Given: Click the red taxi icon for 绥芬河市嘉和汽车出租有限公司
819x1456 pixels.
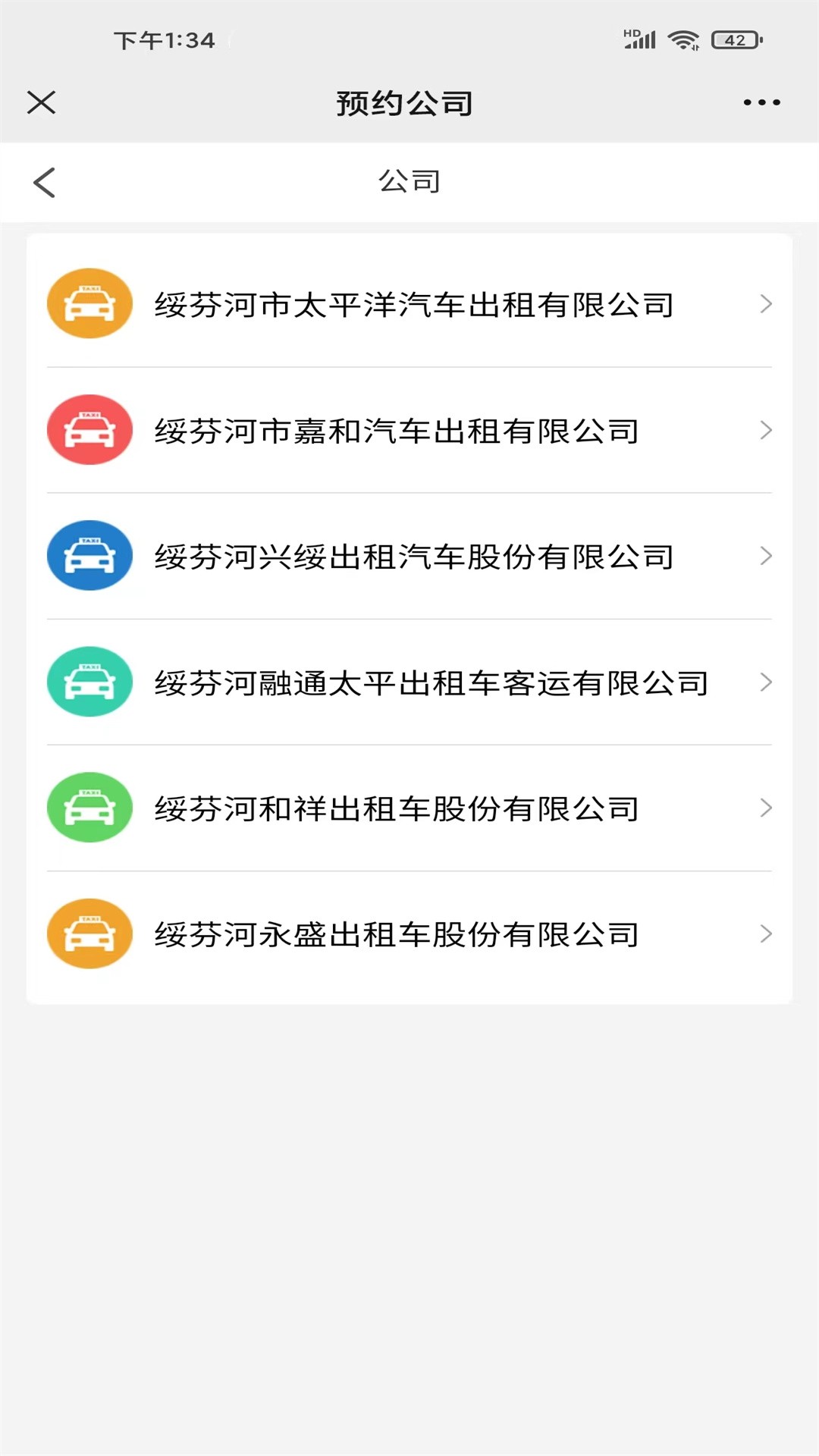Looking at the screenshot, I should 89,429.
